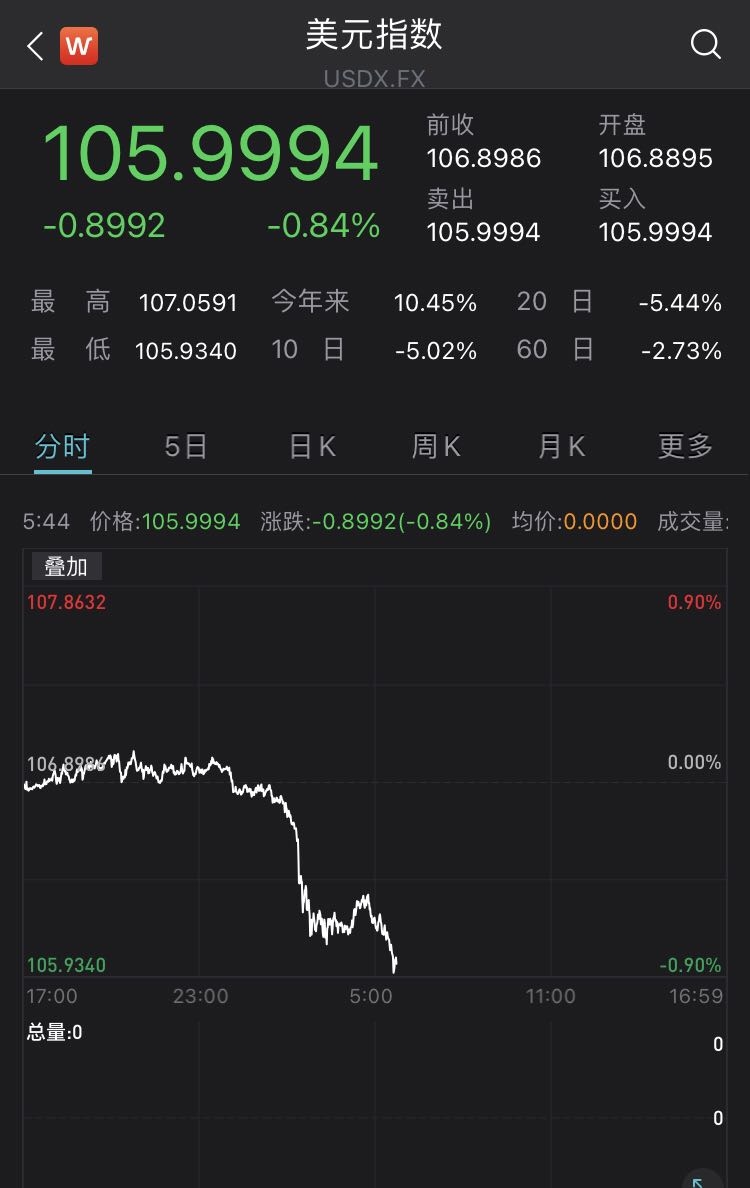Show the 月K chart tab

[x=561, y=446]
